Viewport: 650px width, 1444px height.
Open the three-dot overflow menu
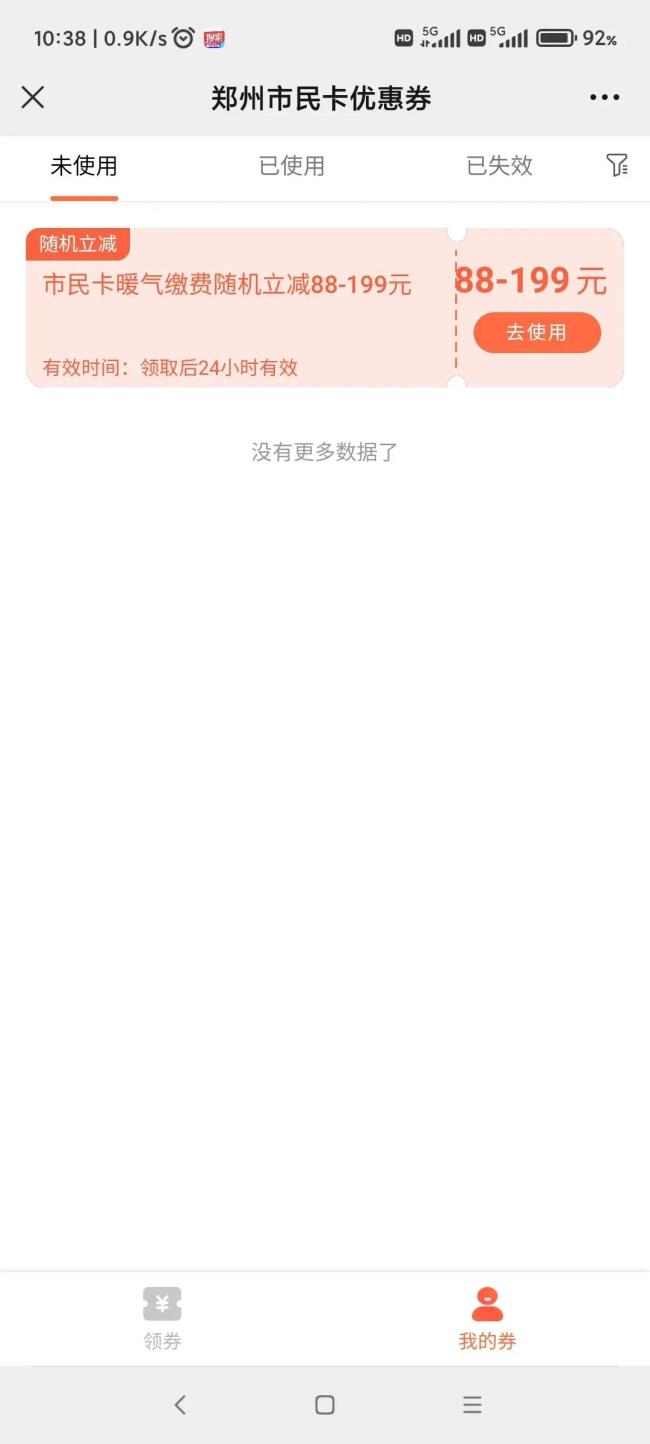tap(604, 97)
